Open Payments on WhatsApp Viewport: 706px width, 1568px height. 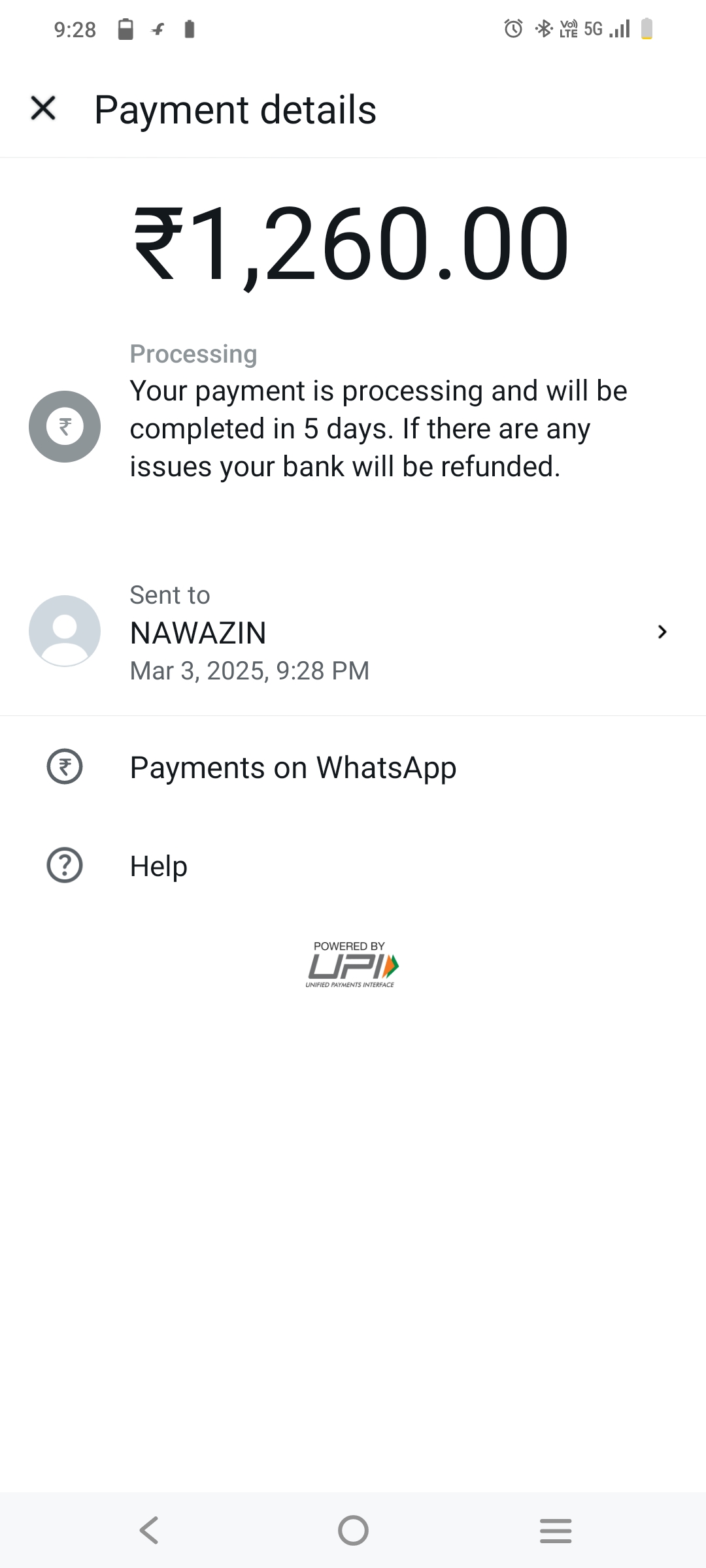(x=293, y=768)
